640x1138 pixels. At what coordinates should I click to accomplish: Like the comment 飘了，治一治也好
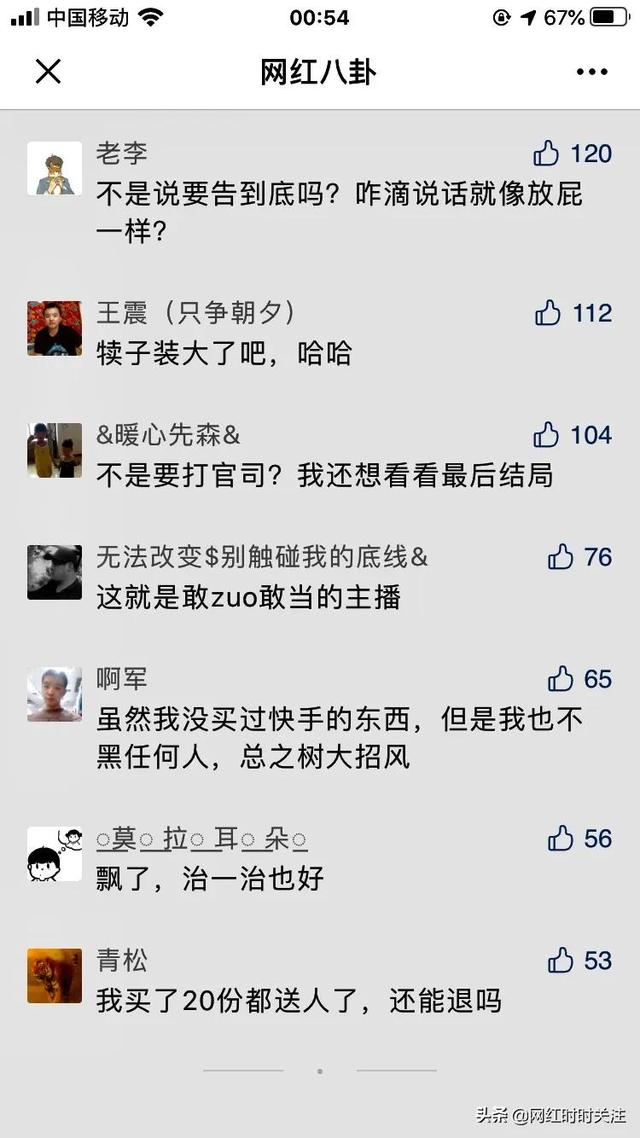[561, 838]
